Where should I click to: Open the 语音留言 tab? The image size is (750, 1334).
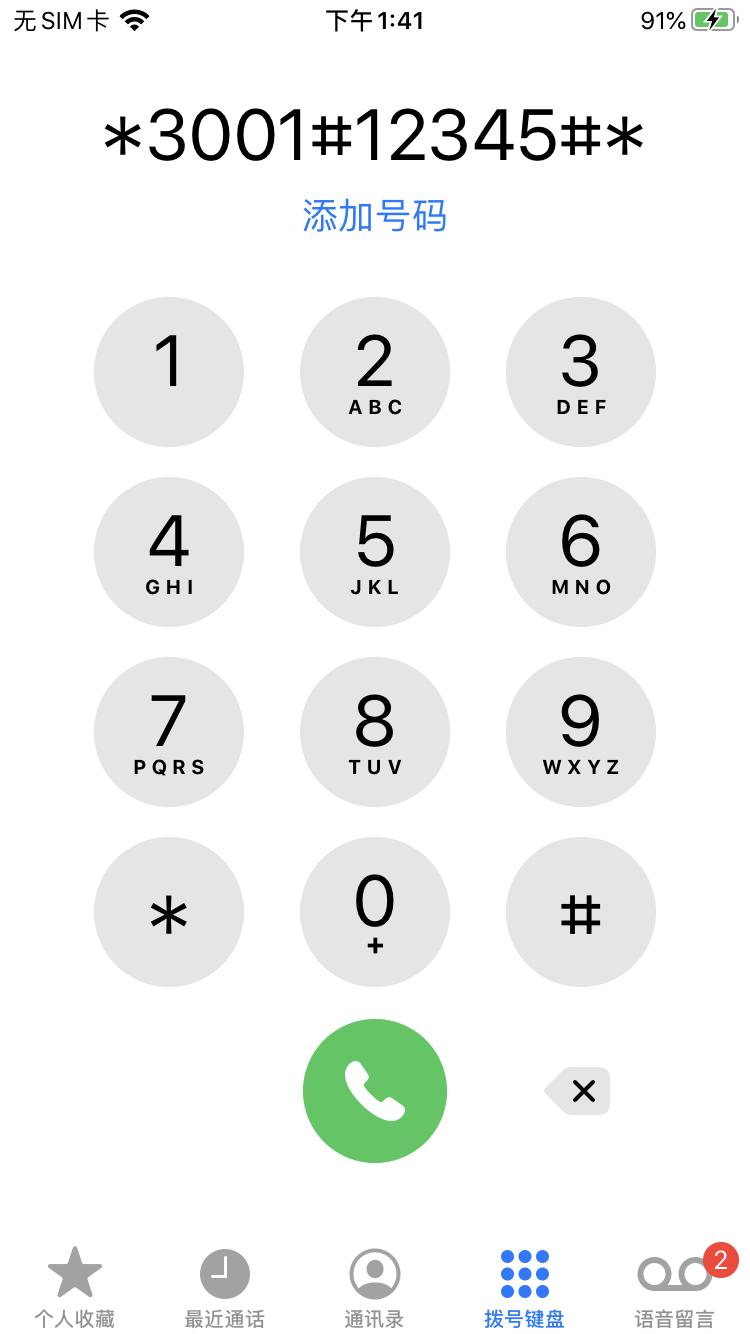click(675, 1288)
